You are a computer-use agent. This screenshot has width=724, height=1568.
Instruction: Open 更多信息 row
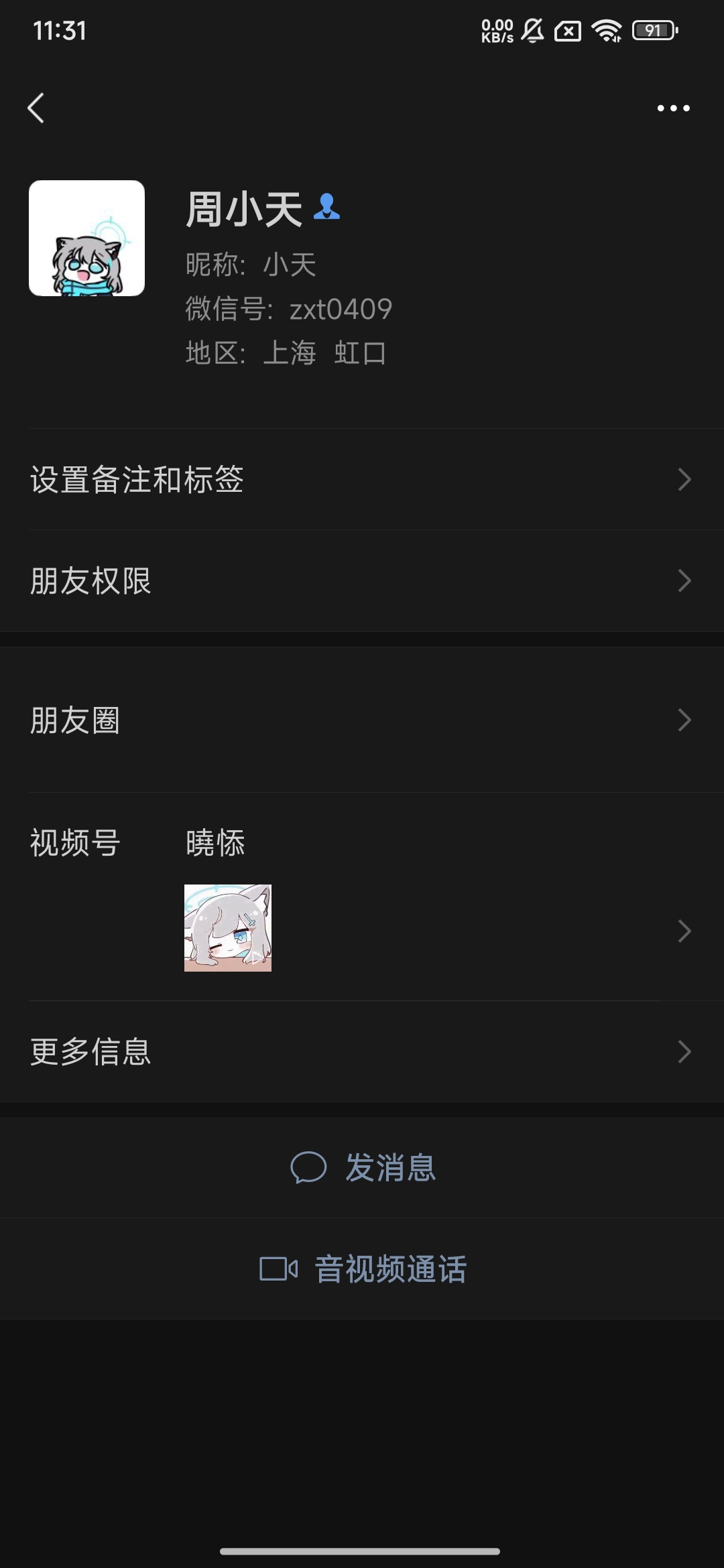362,1052
